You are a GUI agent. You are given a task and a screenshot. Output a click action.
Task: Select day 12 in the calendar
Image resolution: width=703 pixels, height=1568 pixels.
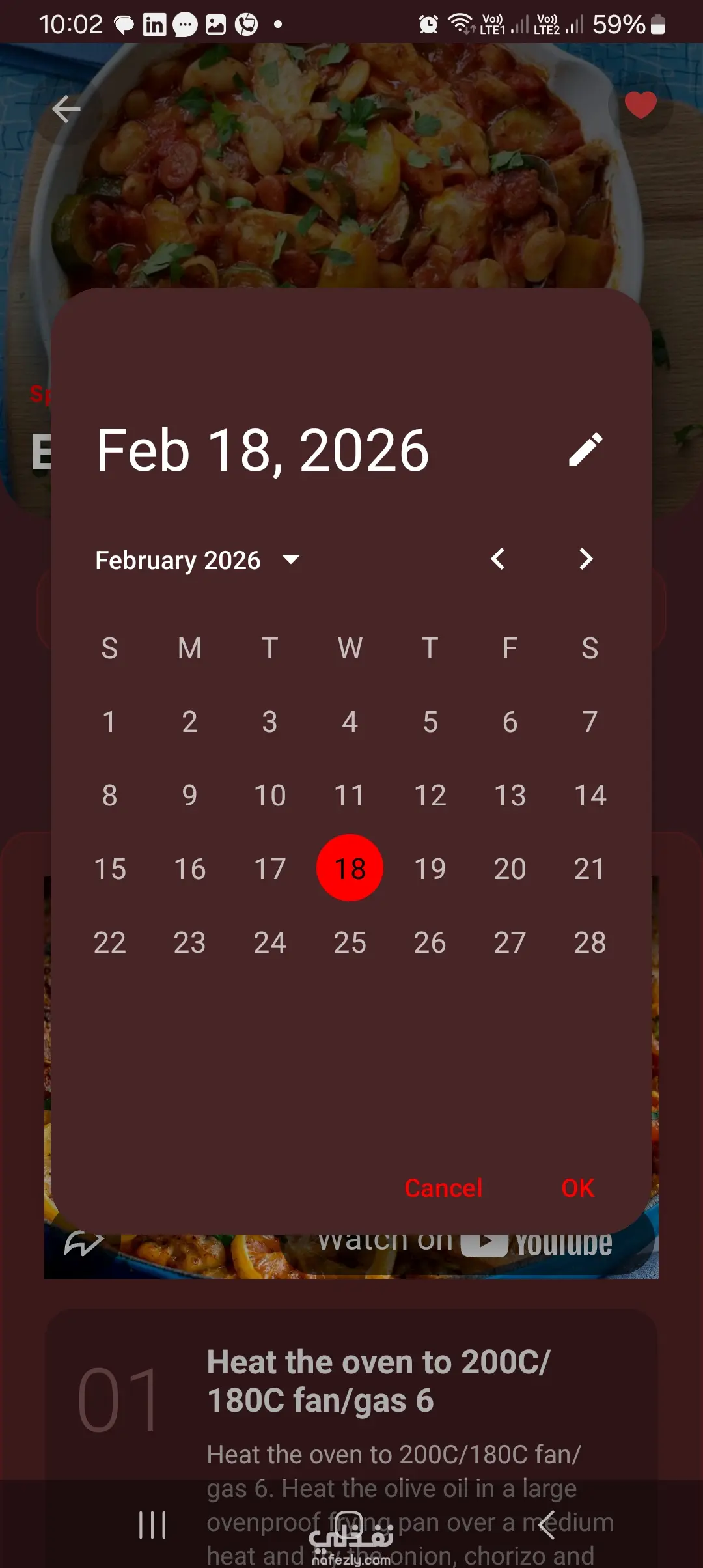pyautogui.click(x=430, y=795)
